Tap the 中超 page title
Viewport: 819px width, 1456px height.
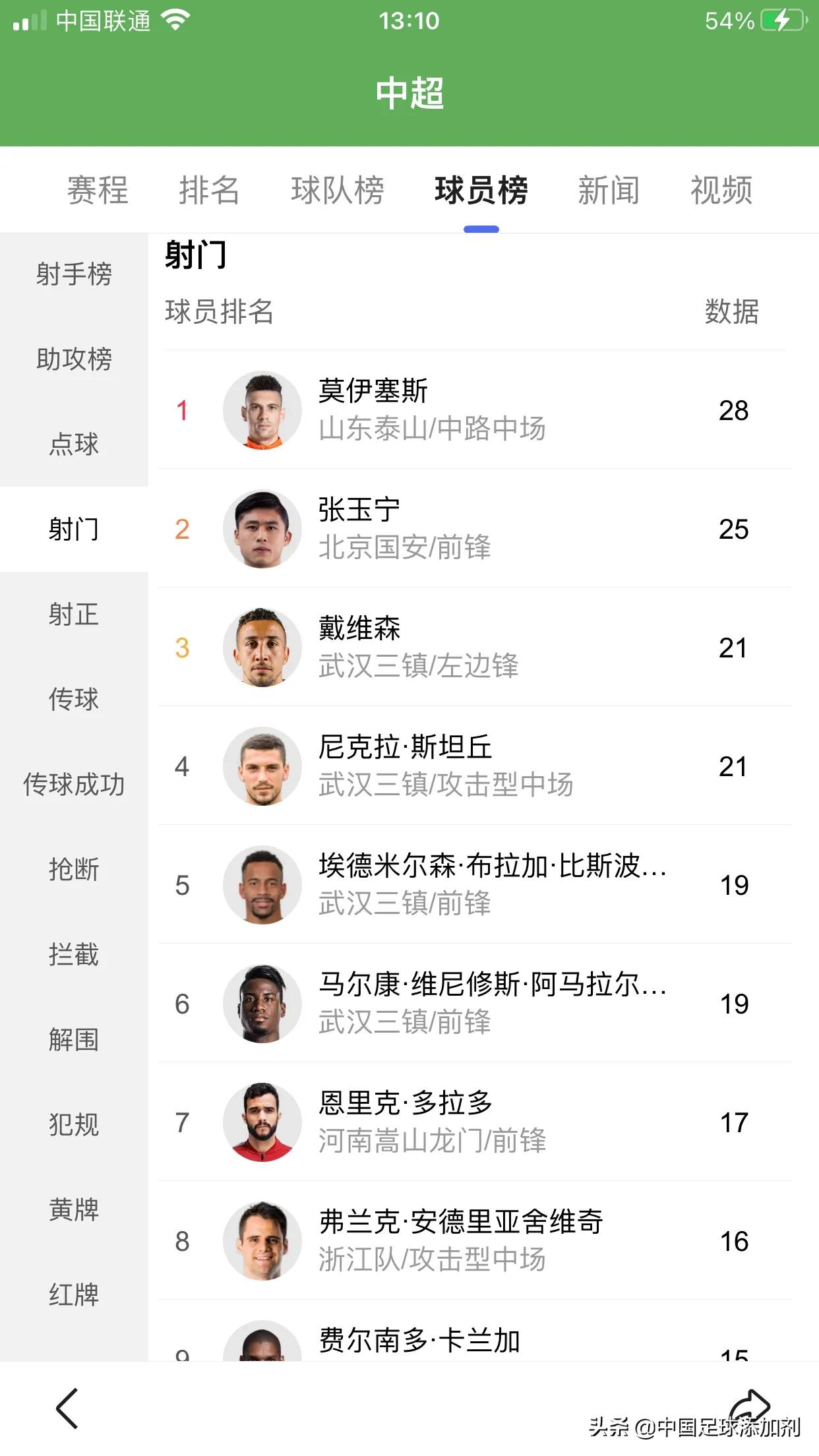[x=409, y=93]
